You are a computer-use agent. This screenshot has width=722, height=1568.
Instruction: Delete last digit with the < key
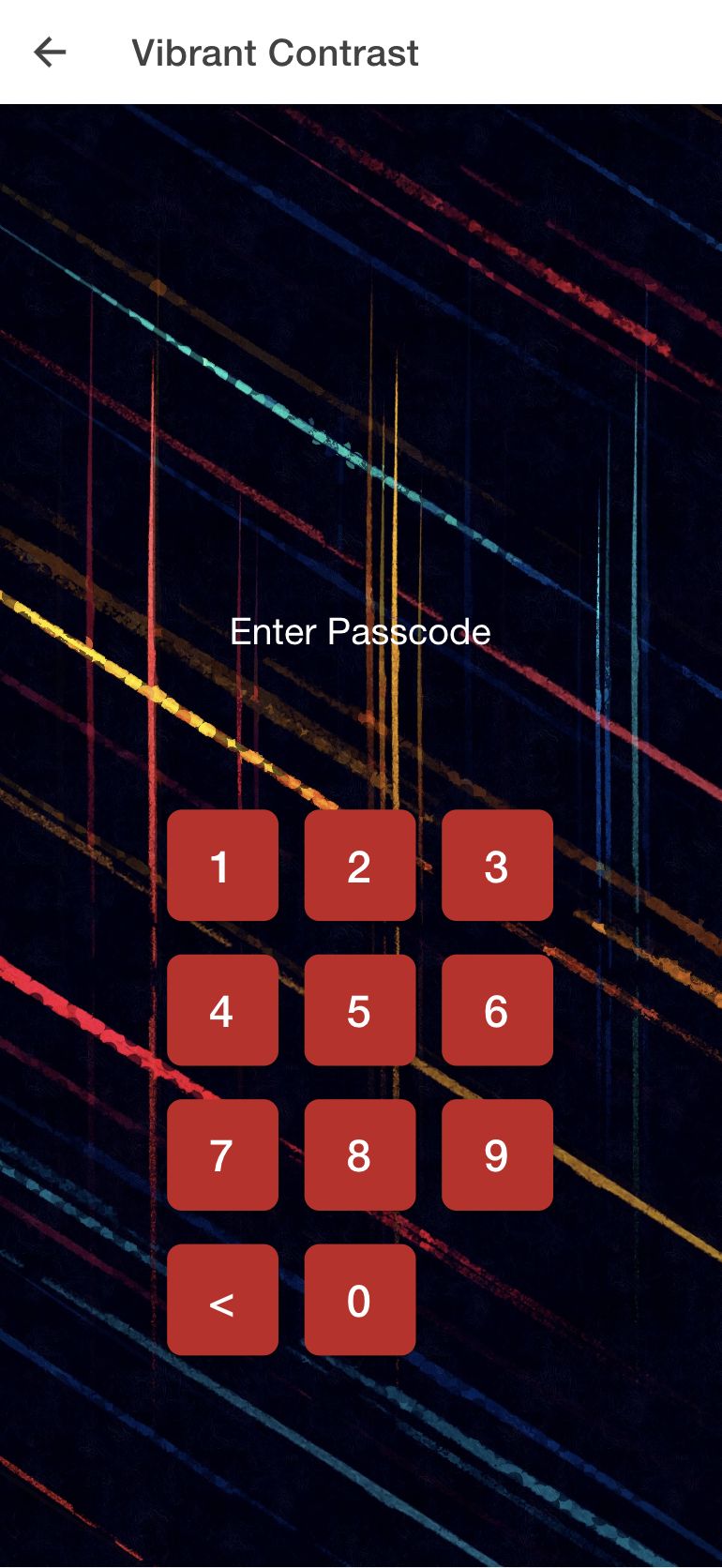coord(222,1300)
